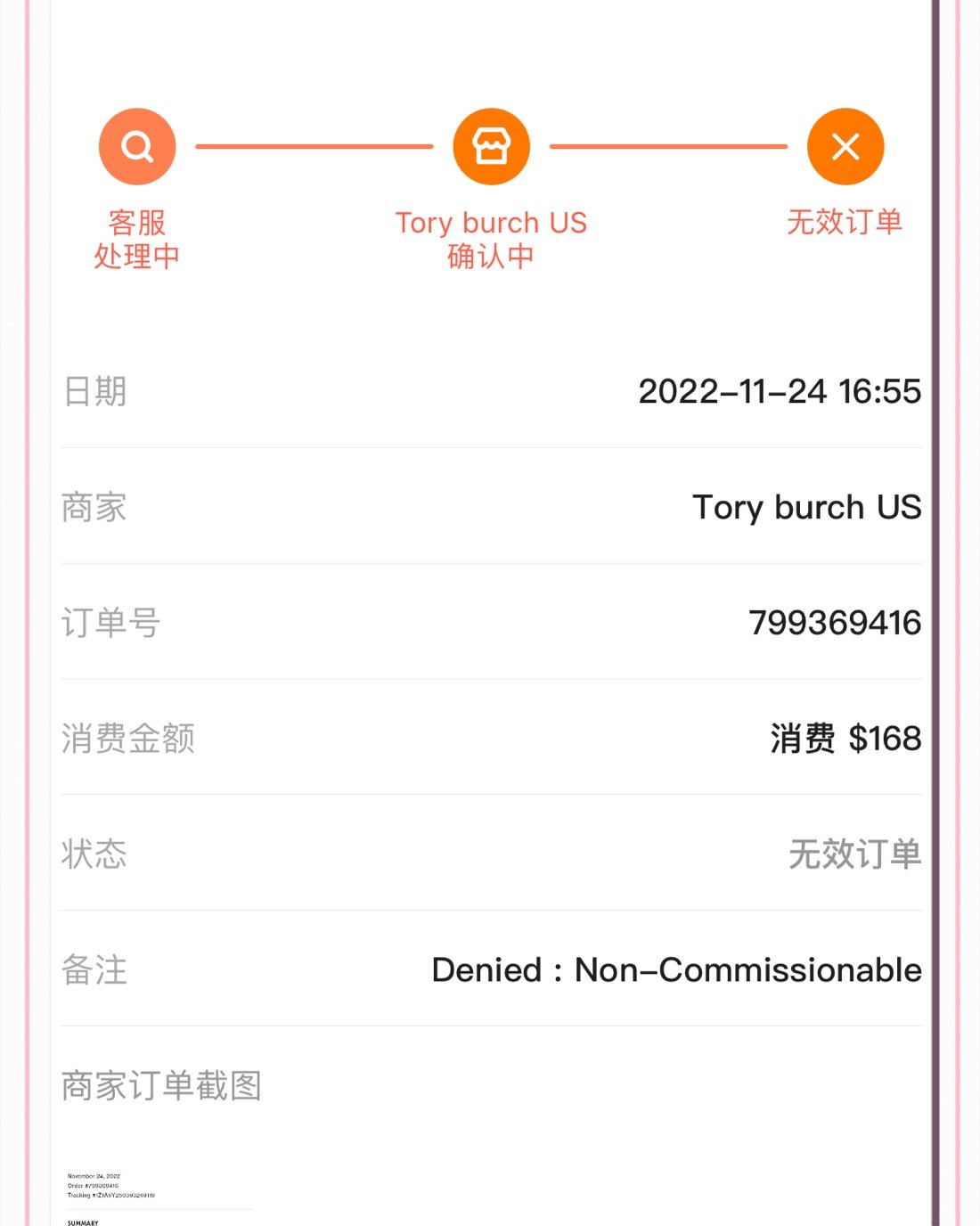Click the 消费 $168 amount text
This screenshot has width=980, height=1226.
(x=846, y=738)
